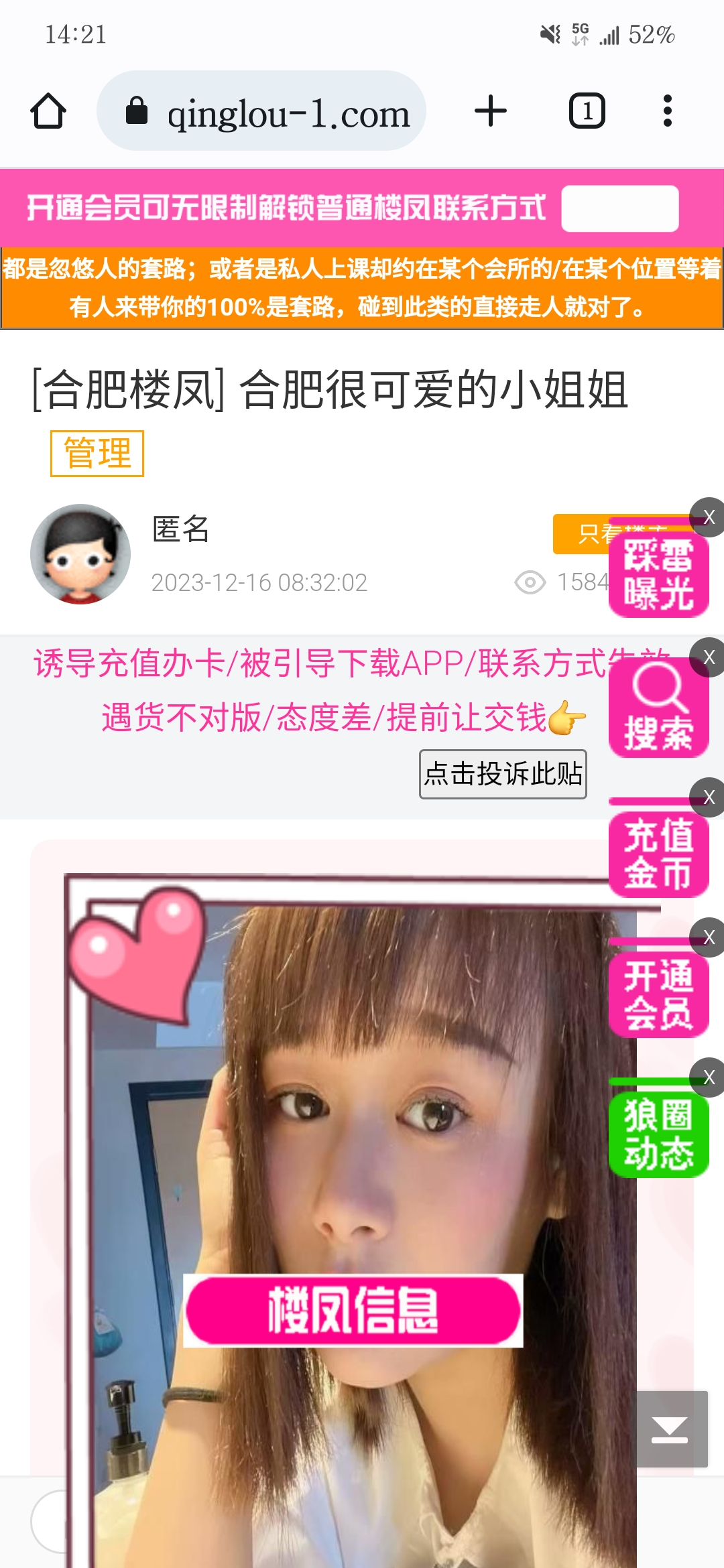Dismiss the 狼圈动态 floating button
724x1568 pixels.
pos(709,1077)
